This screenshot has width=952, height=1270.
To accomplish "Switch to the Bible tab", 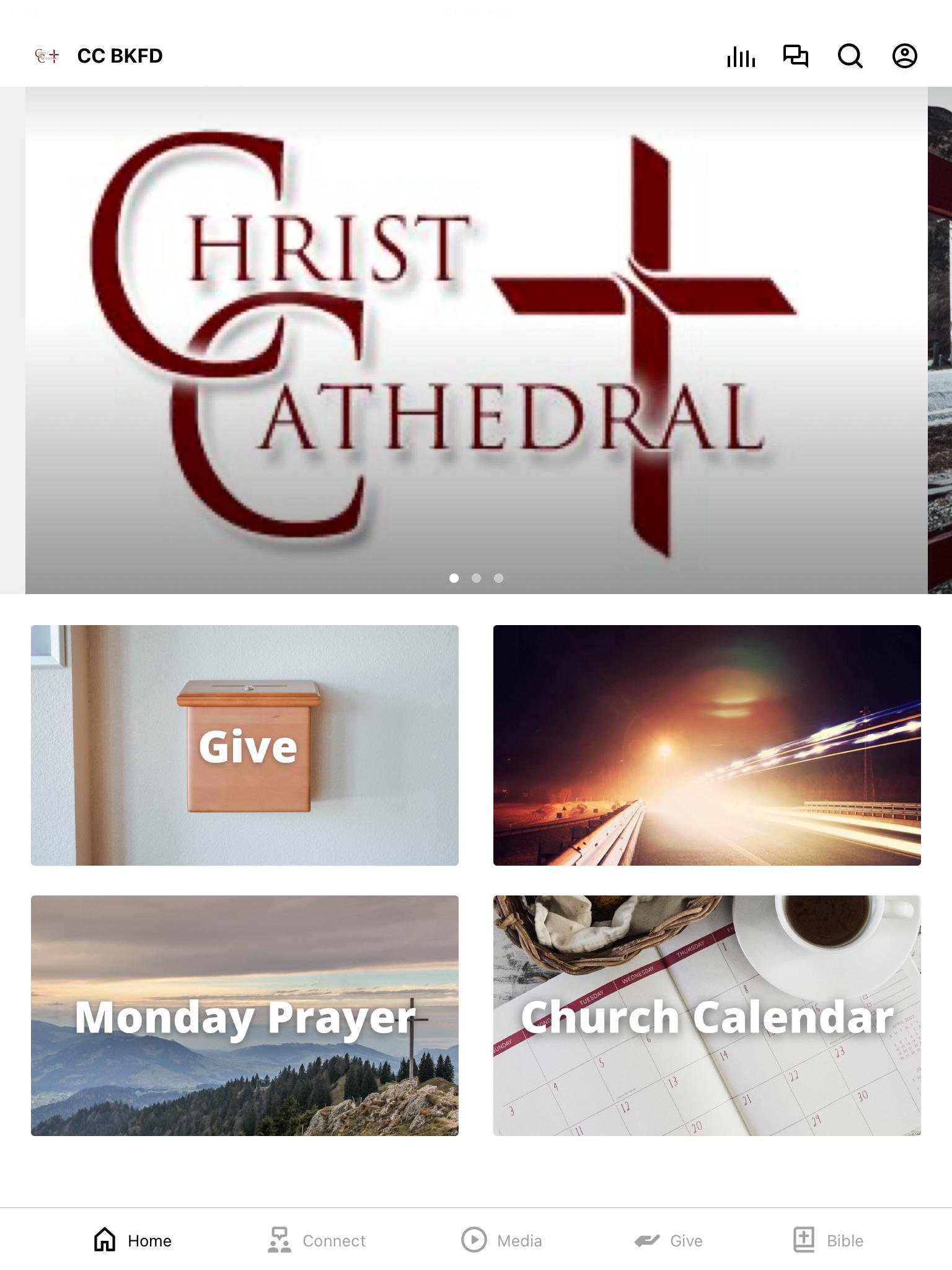I will pyautogui.click(x=828, y=1240).
